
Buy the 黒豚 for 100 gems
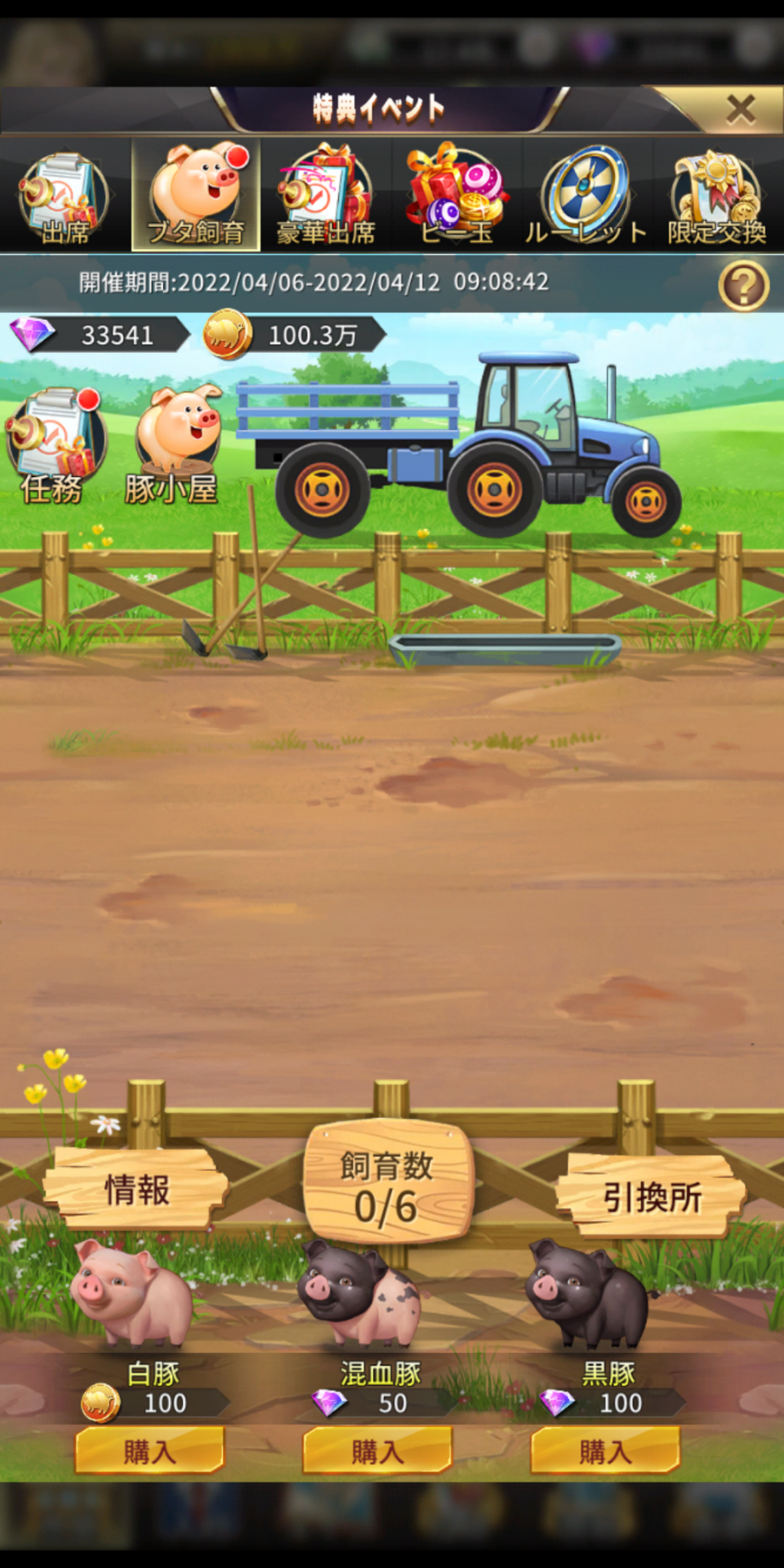(x=605, y=1450)
